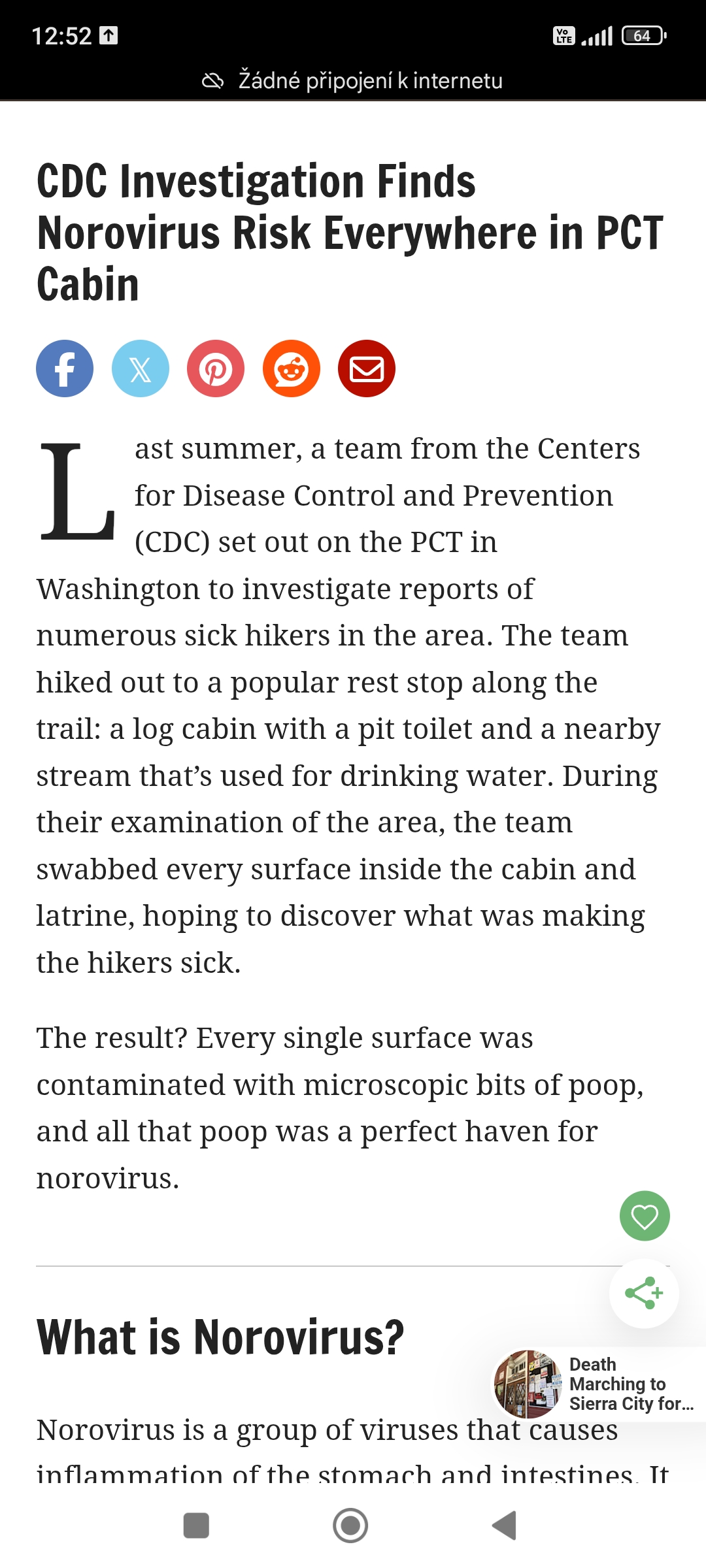The height and width of the screenshot is (1568, 706).
Task: Go back using system navigation
Action: pos(505,1526)
